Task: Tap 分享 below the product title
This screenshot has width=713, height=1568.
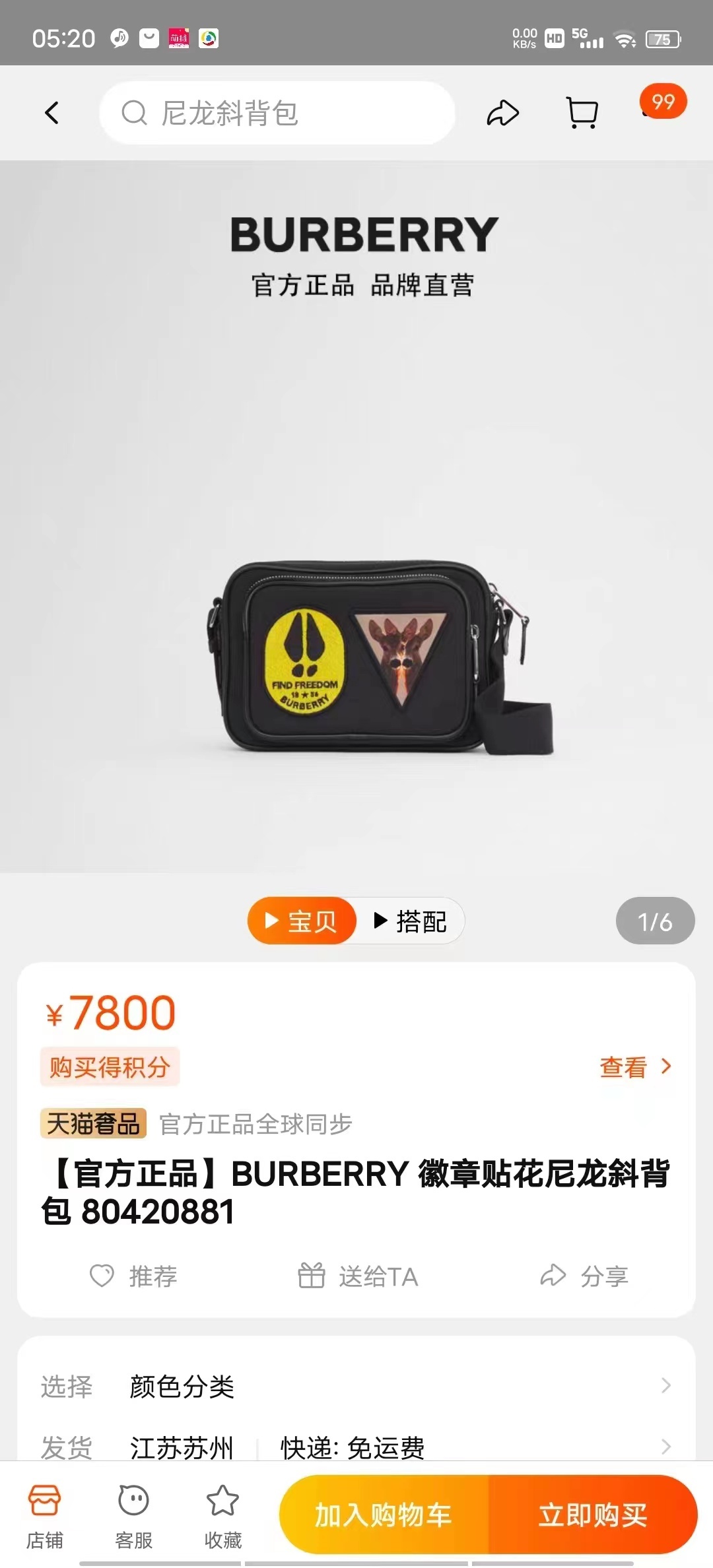Action: tap(584, 1276)
